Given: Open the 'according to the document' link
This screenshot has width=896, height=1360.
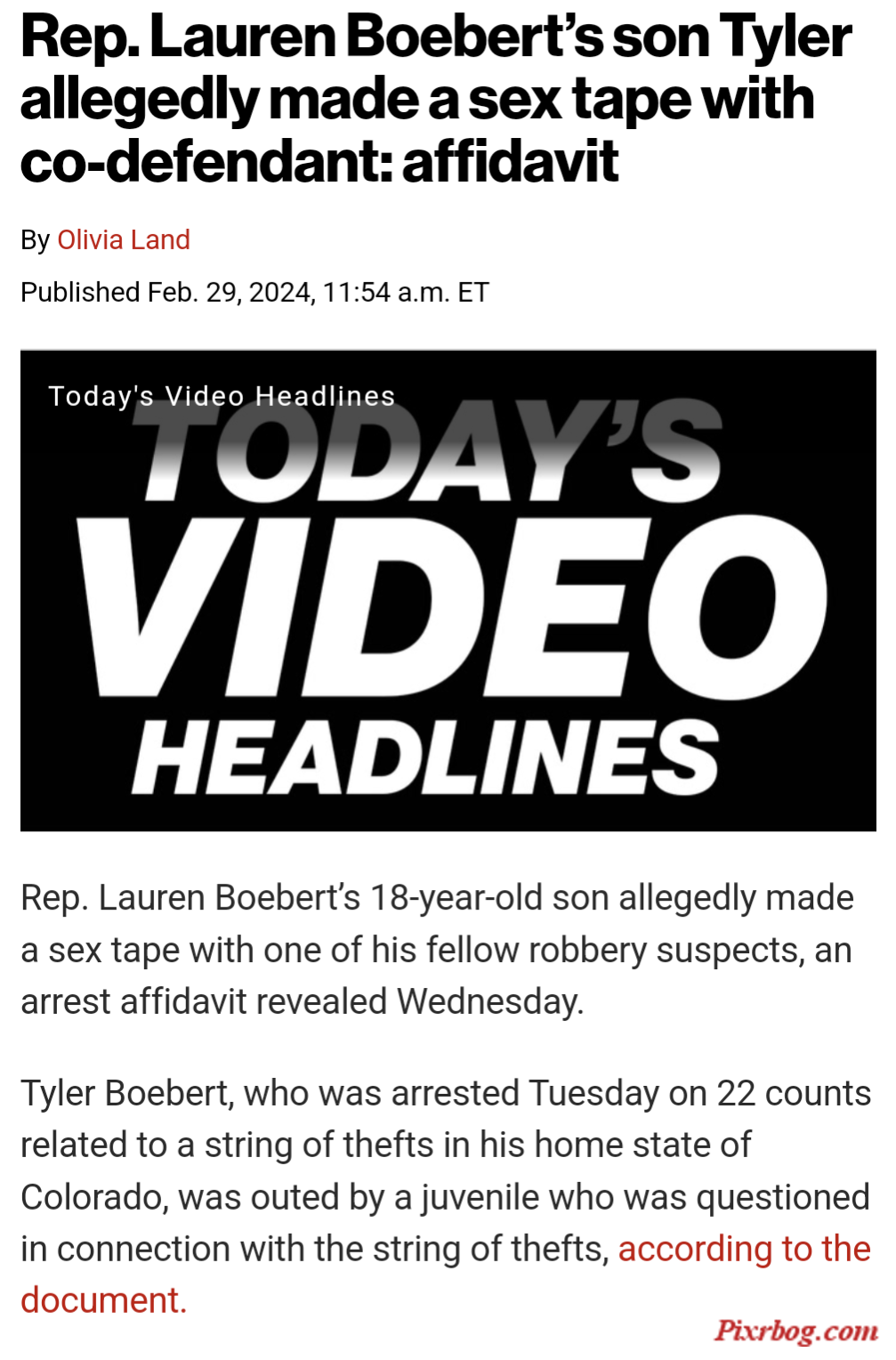Looking at the screenshot, I should [x=743, y=1249].
